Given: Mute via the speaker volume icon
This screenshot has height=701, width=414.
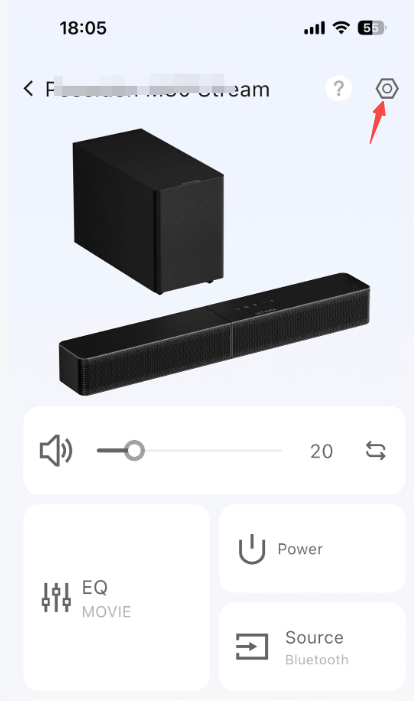Looking at the screenshot, I should 56,451.
